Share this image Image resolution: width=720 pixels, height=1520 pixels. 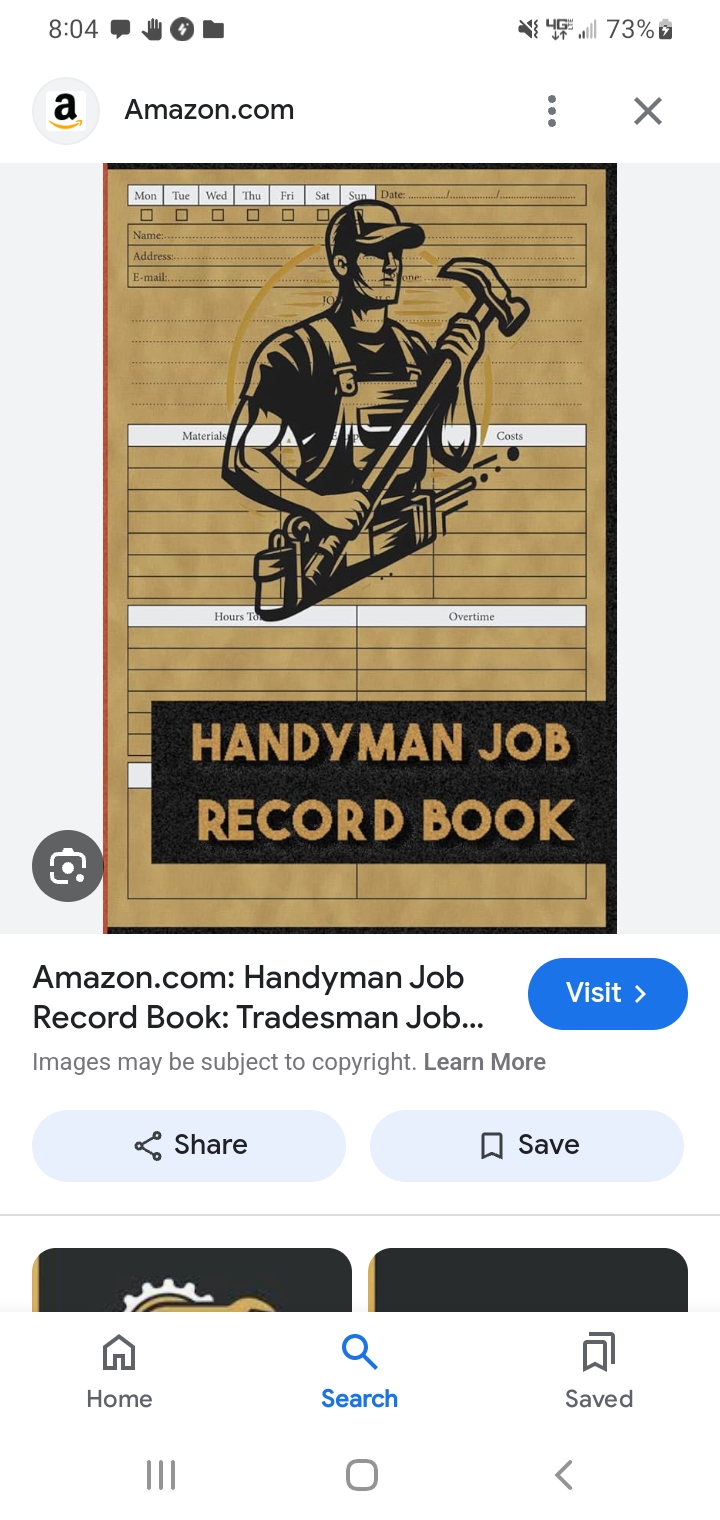(189, 1145)
